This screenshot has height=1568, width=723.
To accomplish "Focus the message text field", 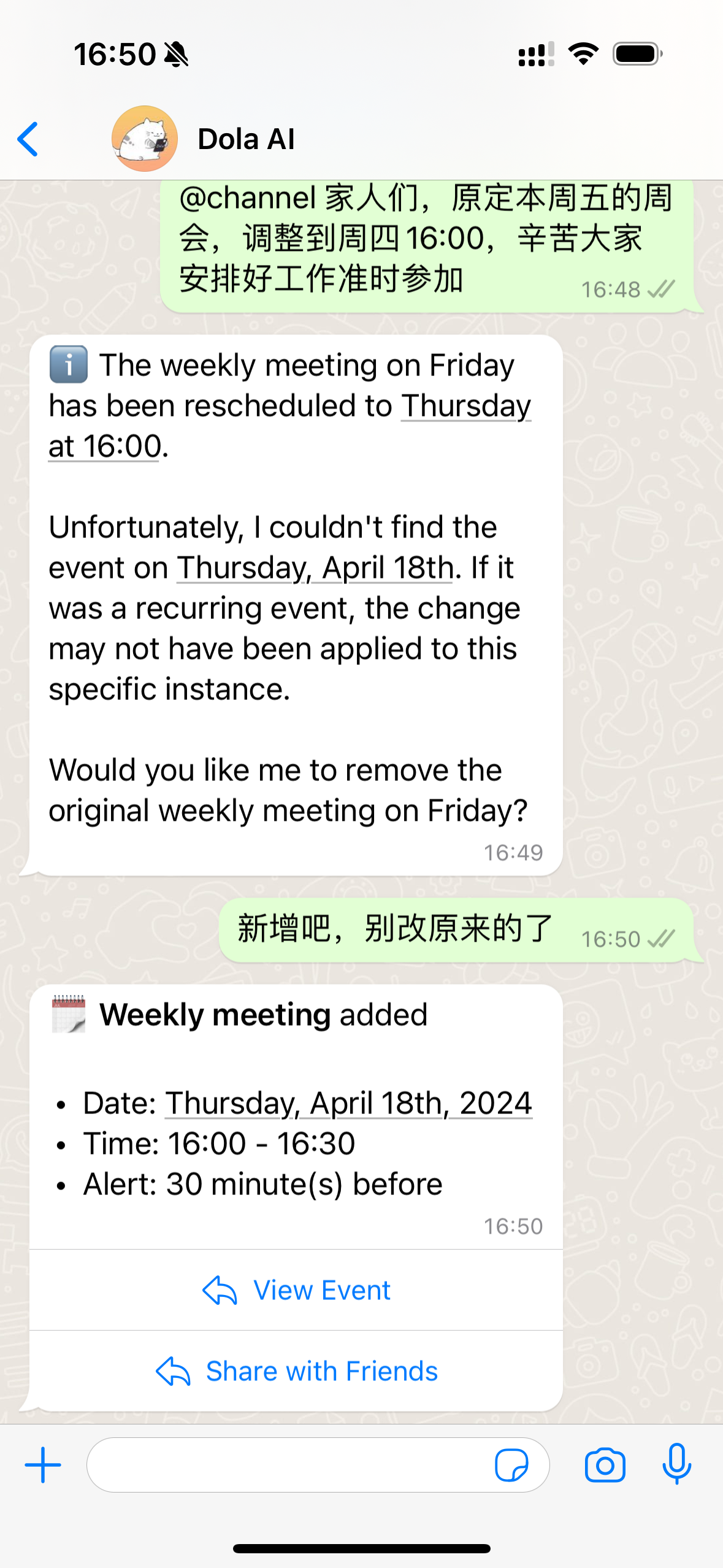I will pyautogui.click(x=288, y=1465).
